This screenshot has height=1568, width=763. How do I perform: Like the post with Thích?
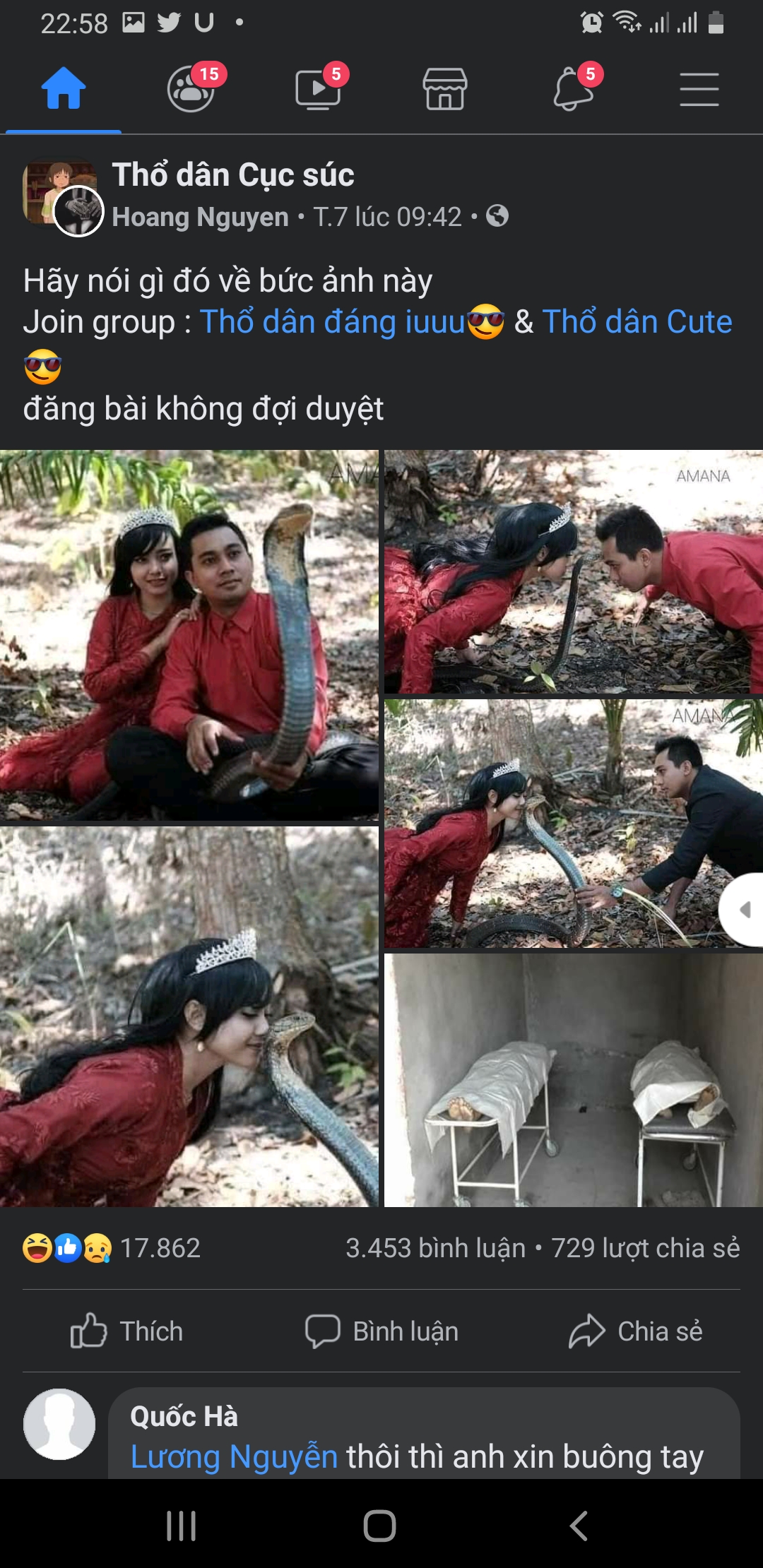127,1331
